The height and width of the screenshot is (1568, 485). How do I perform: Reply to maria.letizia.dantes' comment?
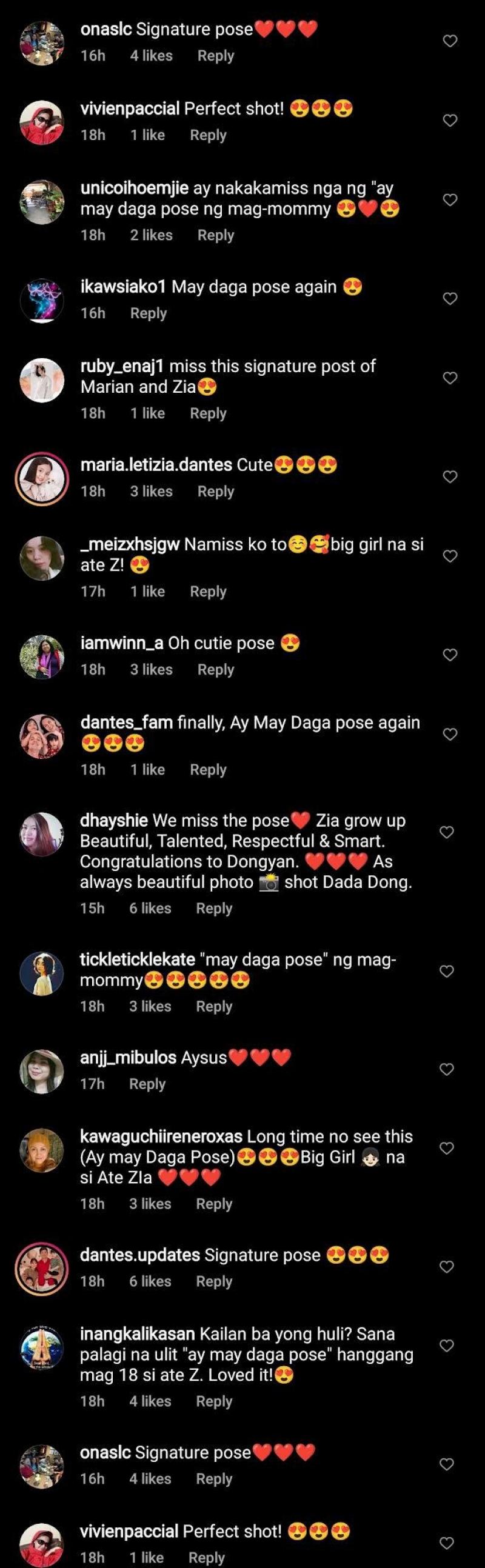[215, 491]
